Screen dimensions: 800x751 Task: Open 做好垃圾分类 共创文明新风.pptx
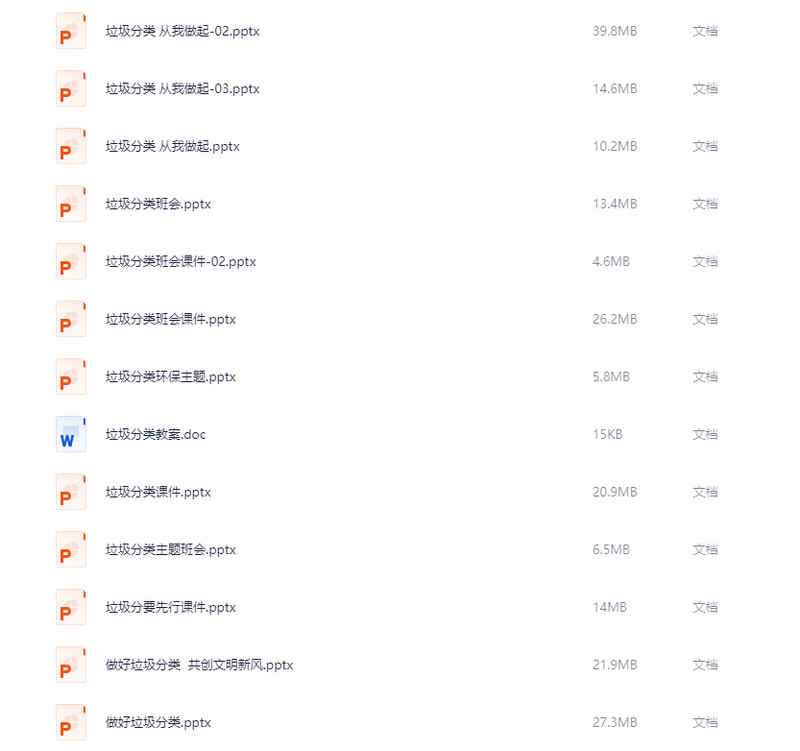click(x=199, y=665)
